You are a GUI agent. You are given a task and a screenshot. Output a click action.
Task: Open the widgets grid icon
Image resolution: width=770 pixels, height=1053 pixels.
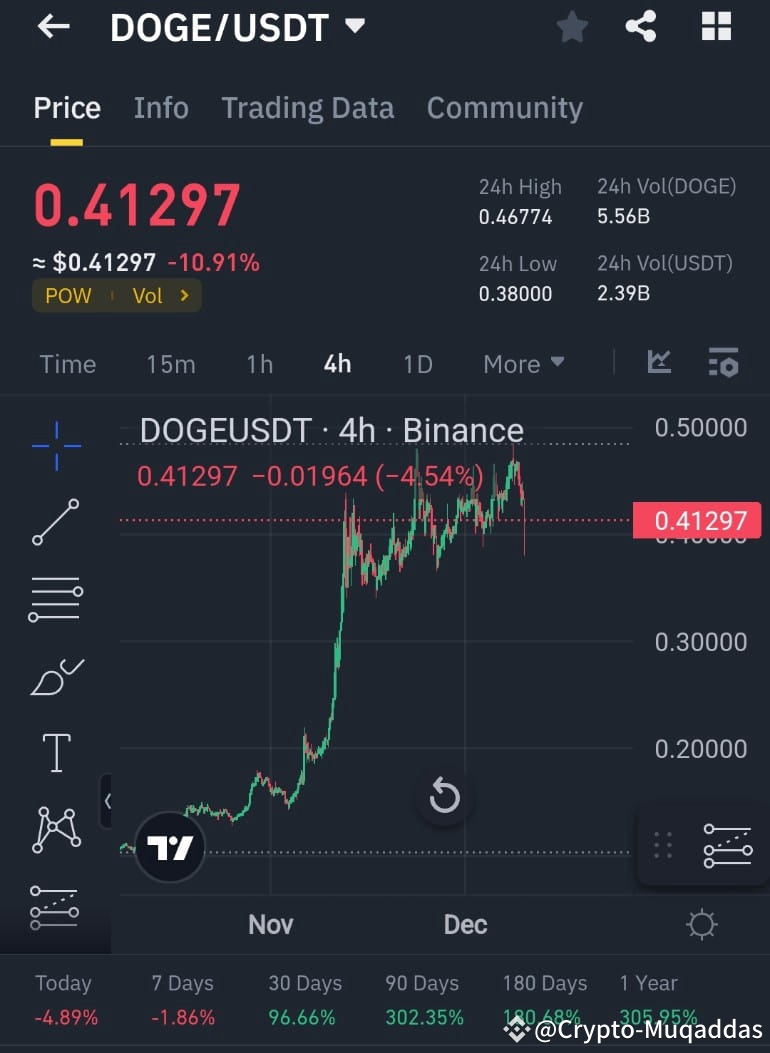[x=717, y=27]
